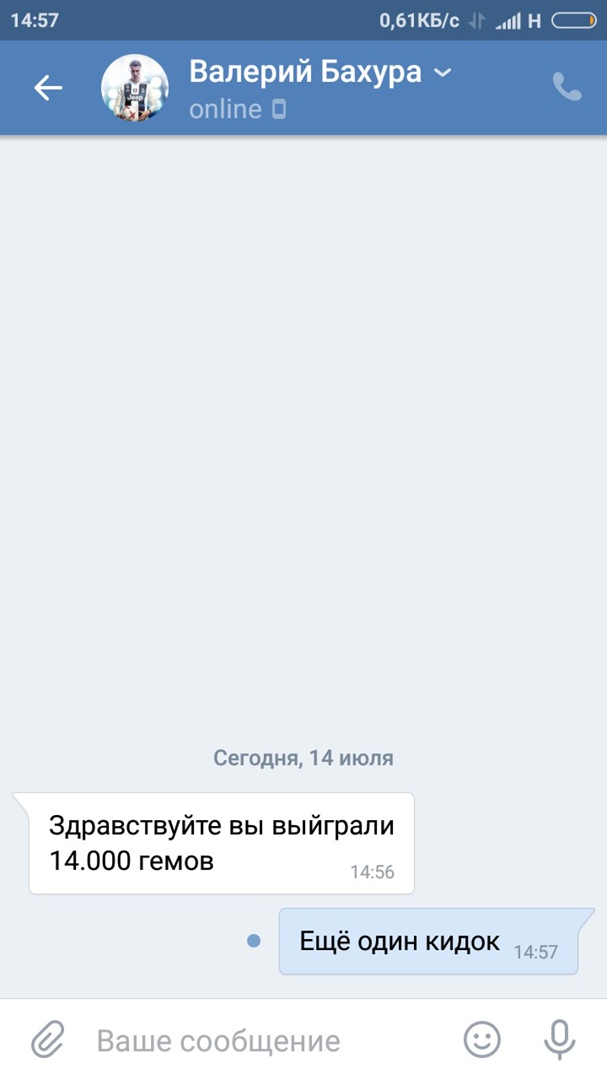This screenshot has width=607, height=1080.
Task: Open Валерий Бахура's profile picture
Action: coord(134,88)
